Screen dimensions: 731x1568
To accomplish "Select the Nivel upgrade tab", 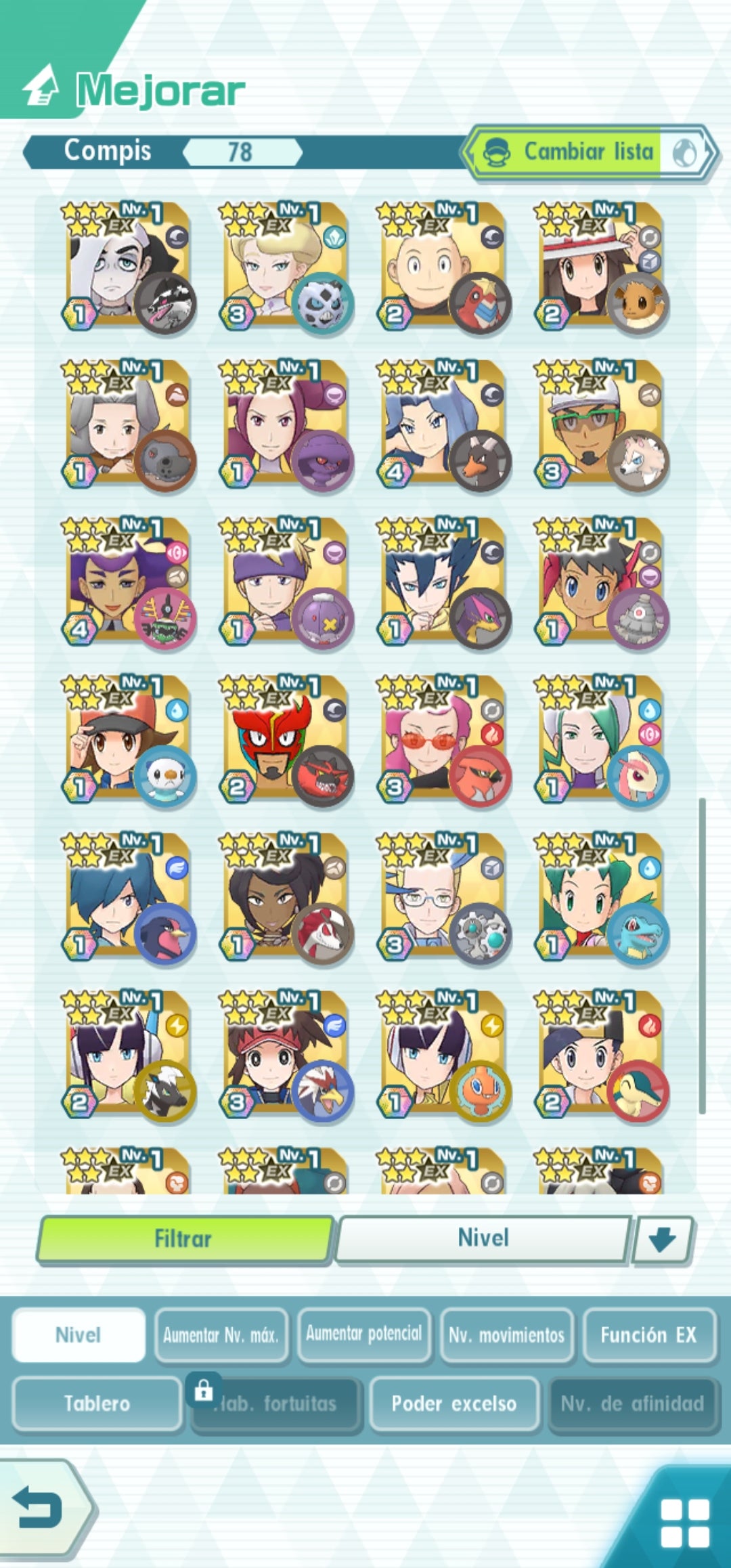I will tap(79, 1334).
